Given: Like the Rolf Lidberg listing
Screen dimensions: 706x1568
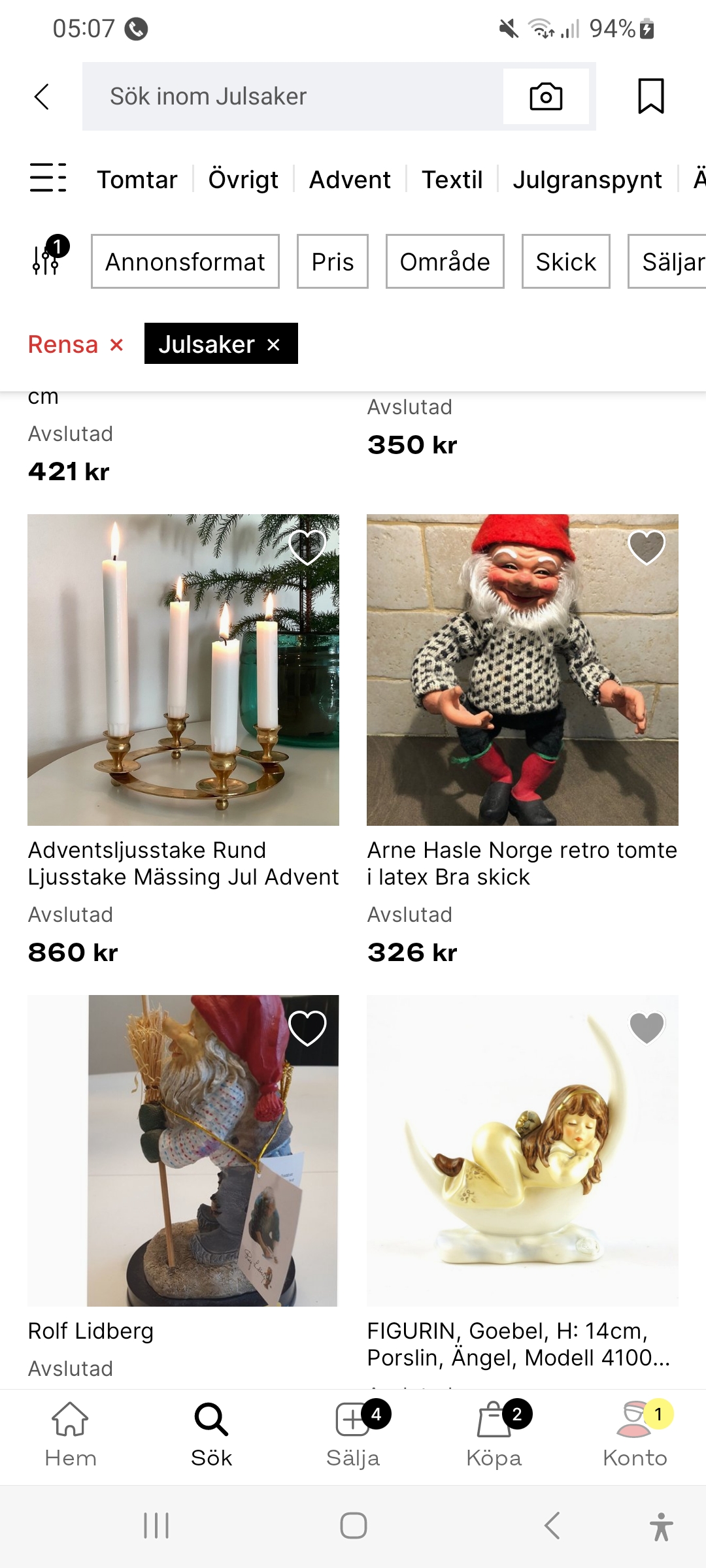Looking at the screenshot, I should (307, 1028).
